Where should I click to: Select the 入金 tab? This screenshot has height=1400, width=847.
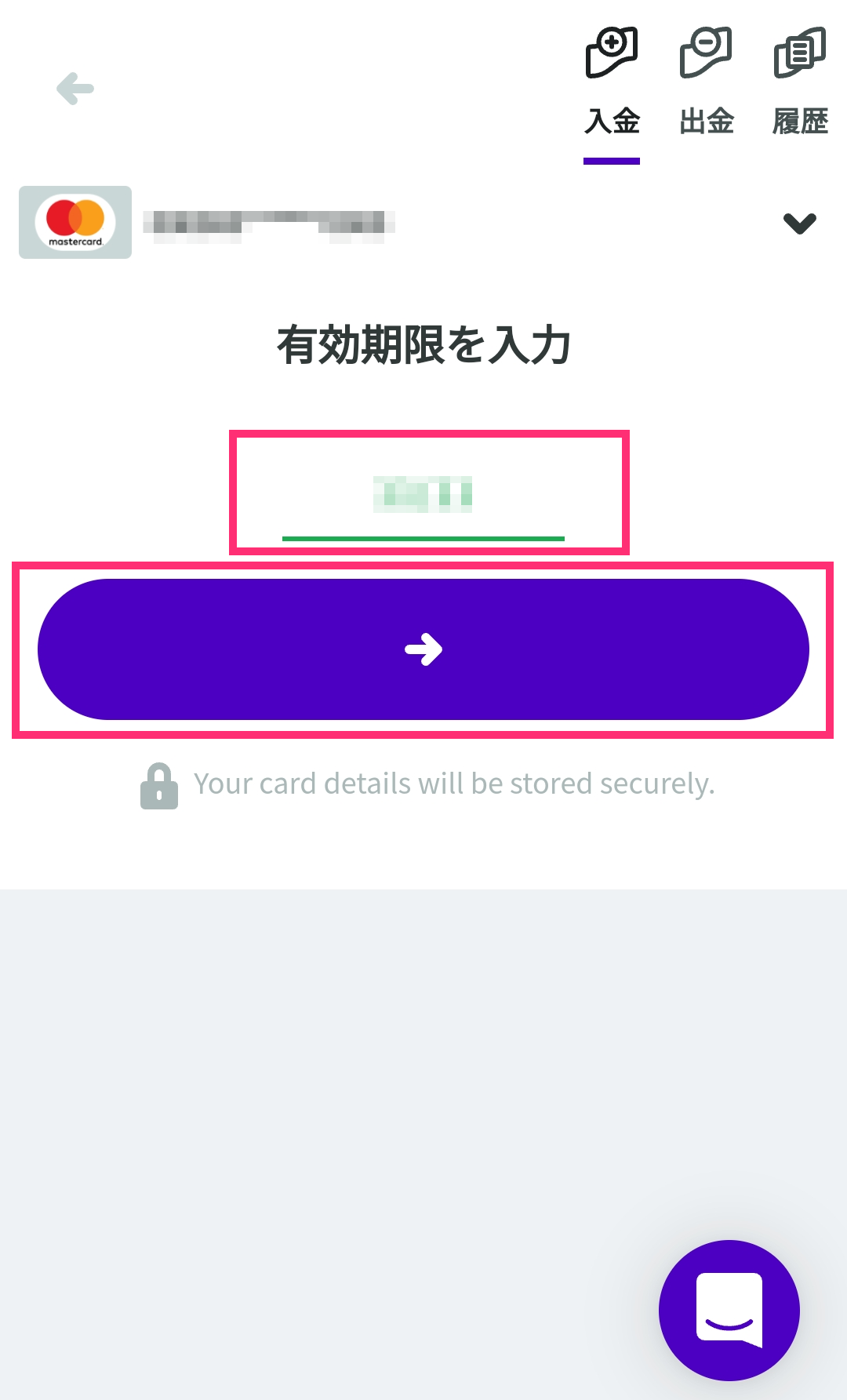(612, 82)
